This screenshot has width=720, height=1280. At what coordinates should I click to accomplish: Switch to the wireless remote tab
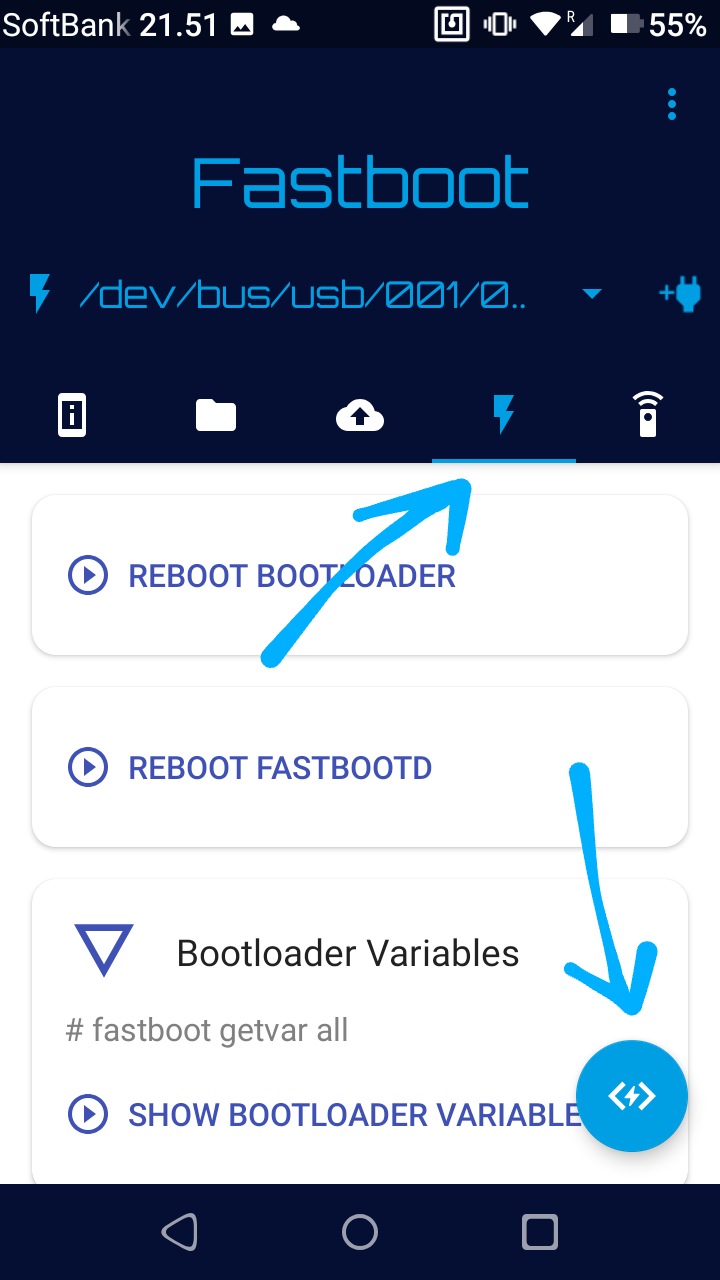tap(648, 415)
